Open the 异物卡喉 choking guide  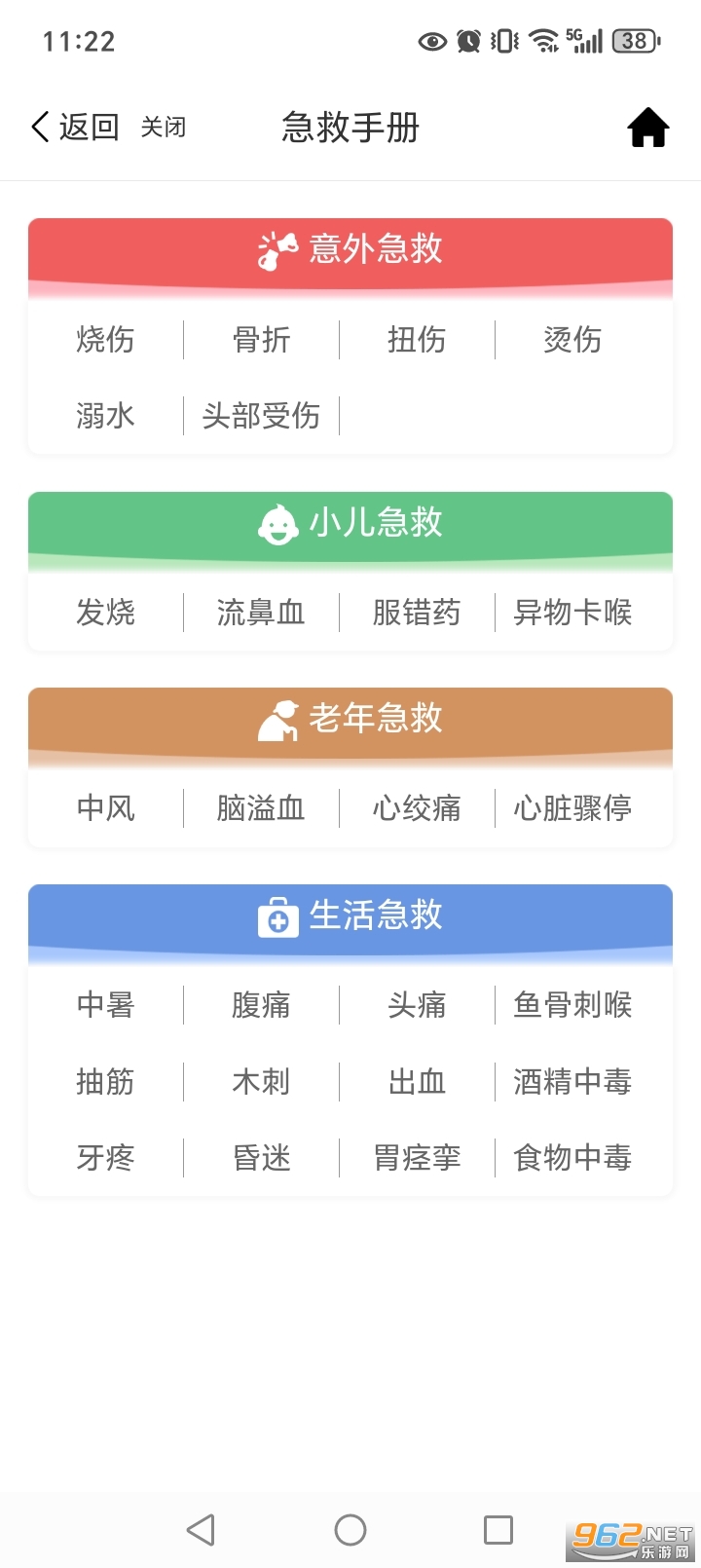coord(572,613)
